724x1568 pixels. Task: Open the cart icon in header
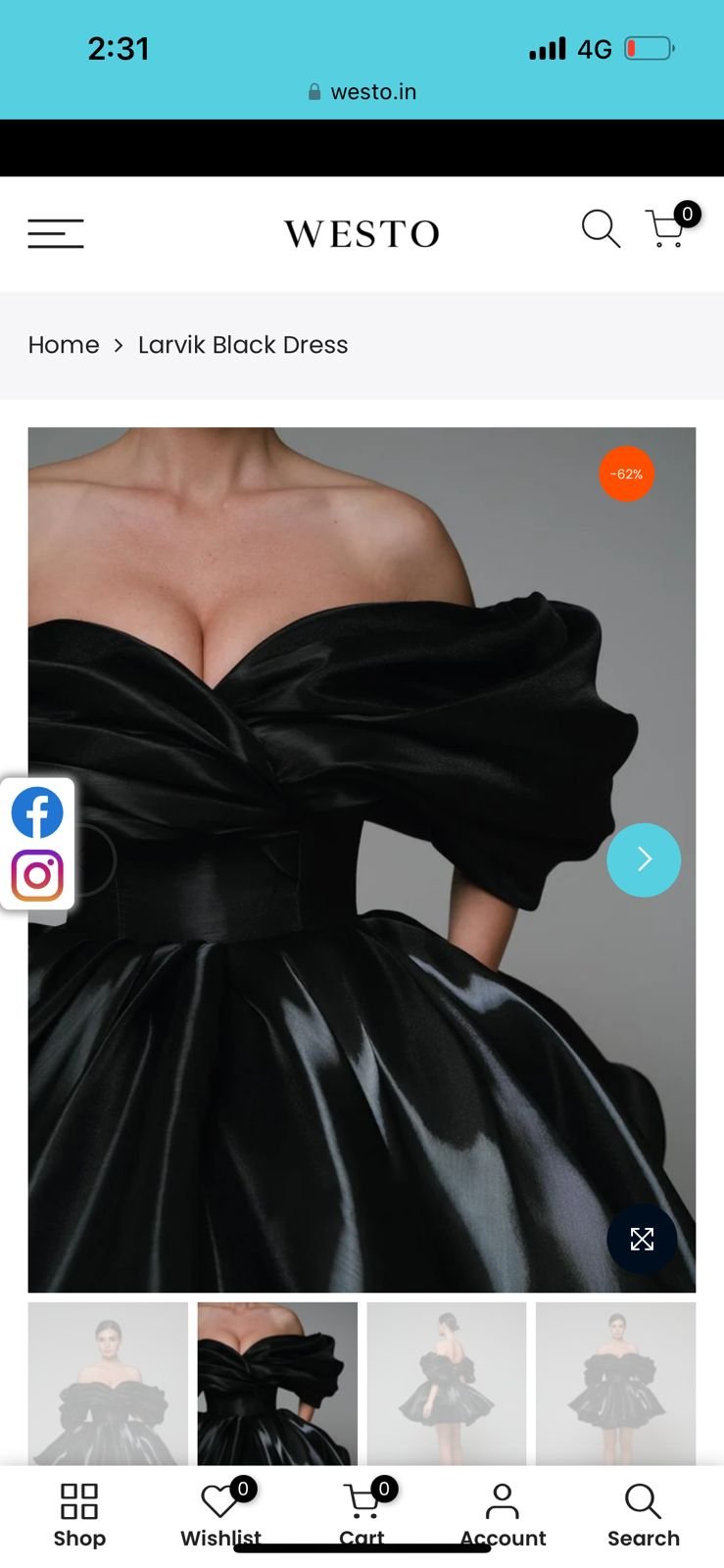[x=667, y=229]
